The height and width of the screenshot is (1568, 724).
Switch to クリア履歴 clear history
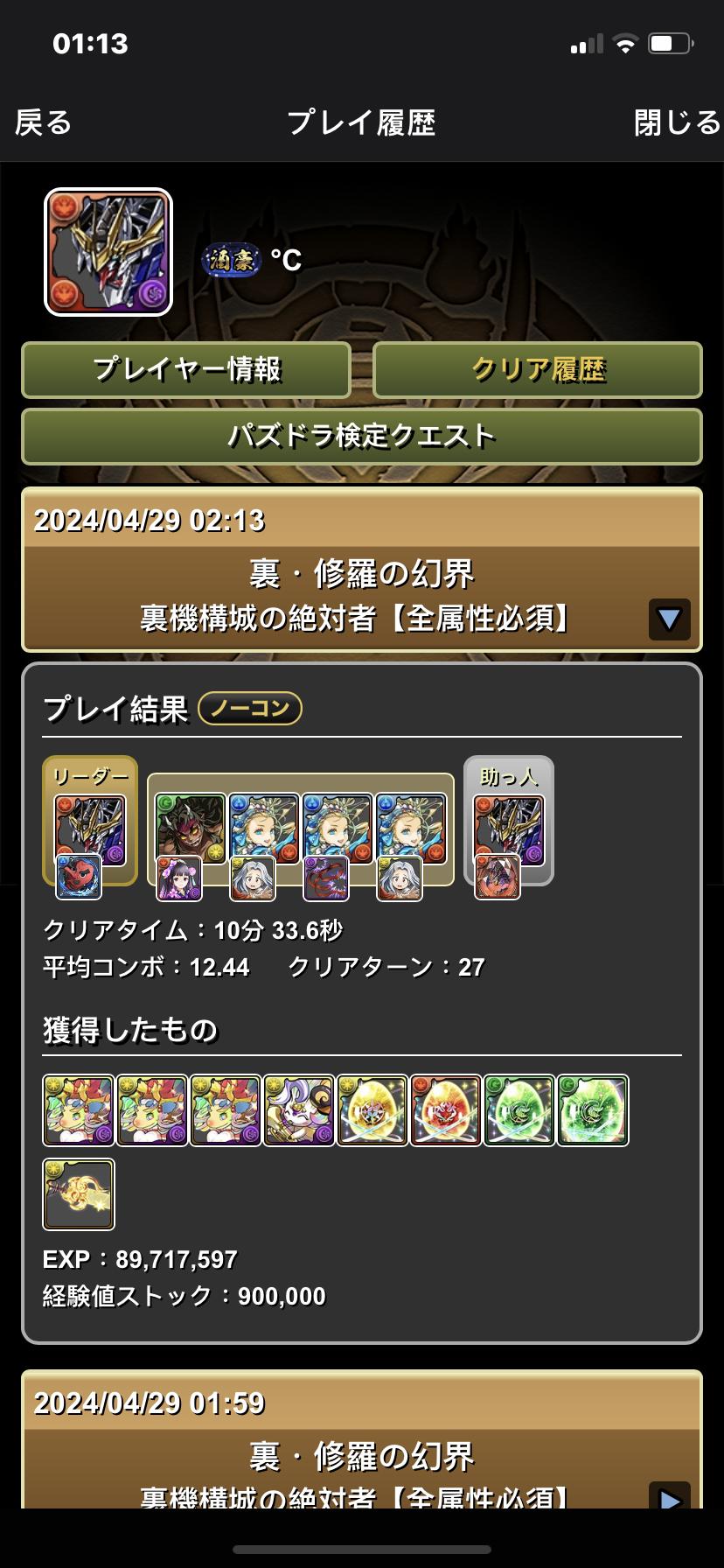[x=538, y=370]
